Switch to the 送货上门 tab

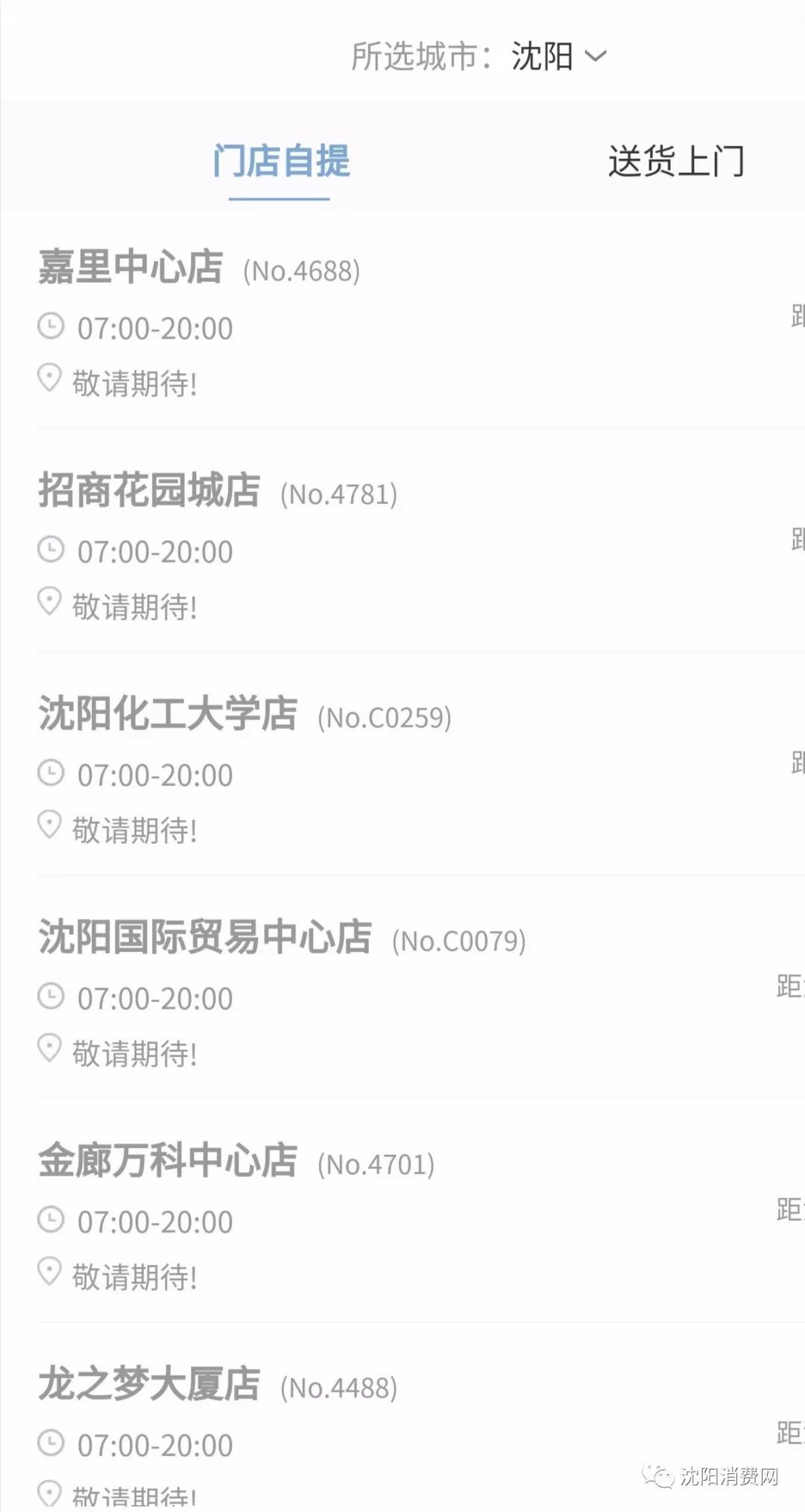(x=675, y=162)
